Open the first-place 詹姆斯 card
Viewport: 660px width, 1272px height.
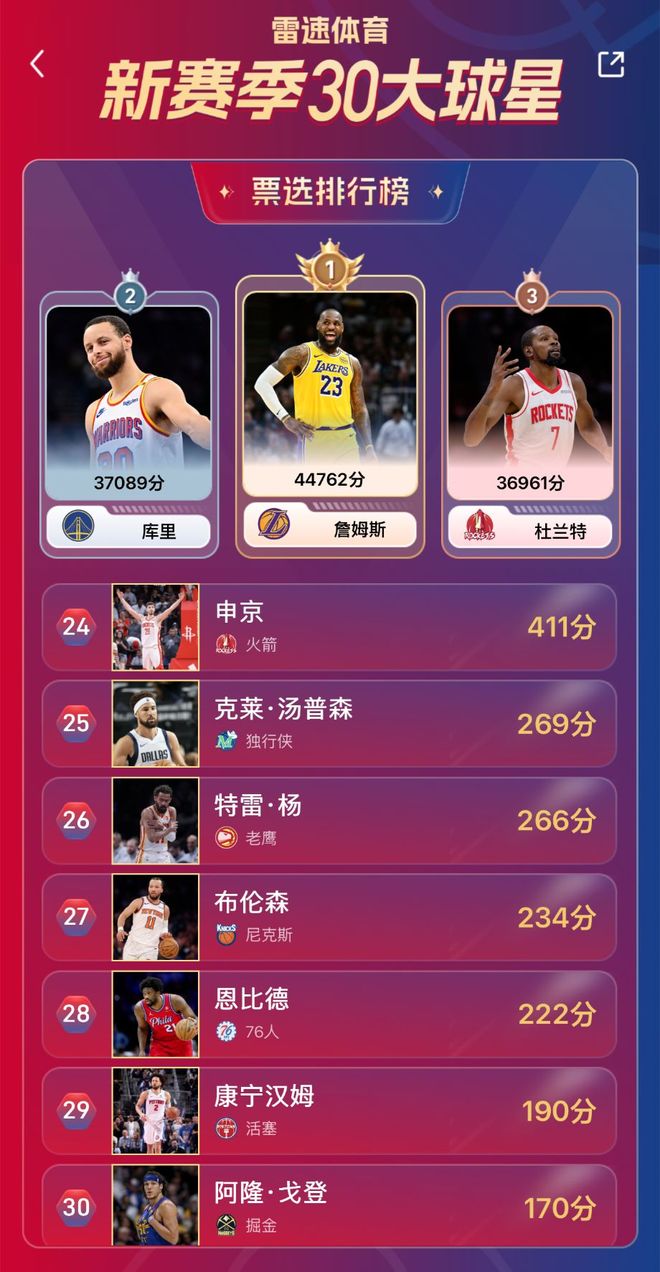(330, 415)
